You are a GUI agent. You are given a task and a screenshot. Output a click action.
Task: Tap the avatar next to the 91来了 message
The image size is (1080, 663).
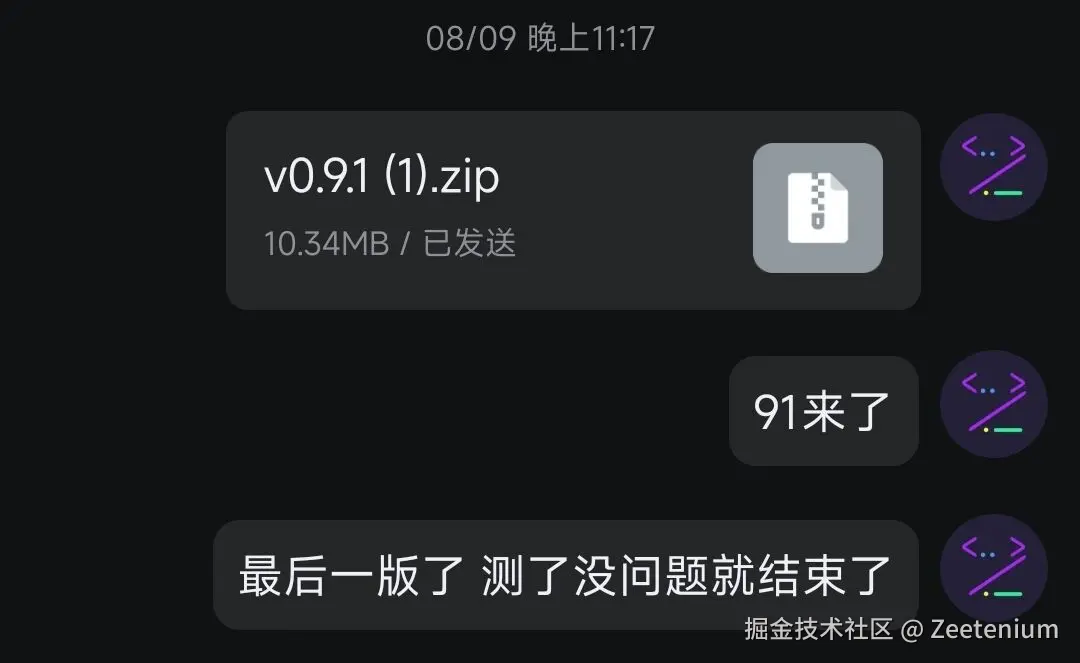point(993,404)
